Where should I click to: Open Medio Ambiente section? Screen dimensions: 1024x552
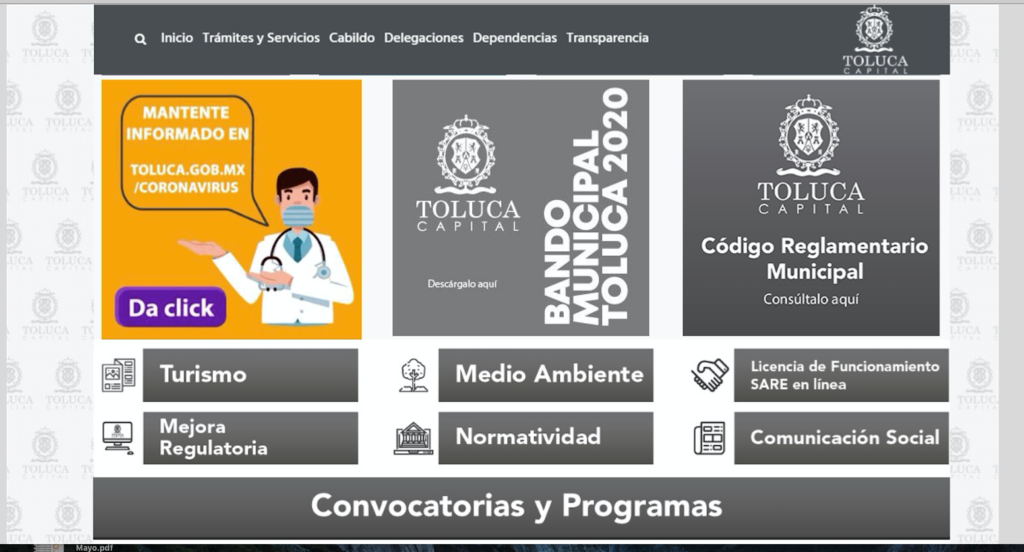(x=546, y=375)
